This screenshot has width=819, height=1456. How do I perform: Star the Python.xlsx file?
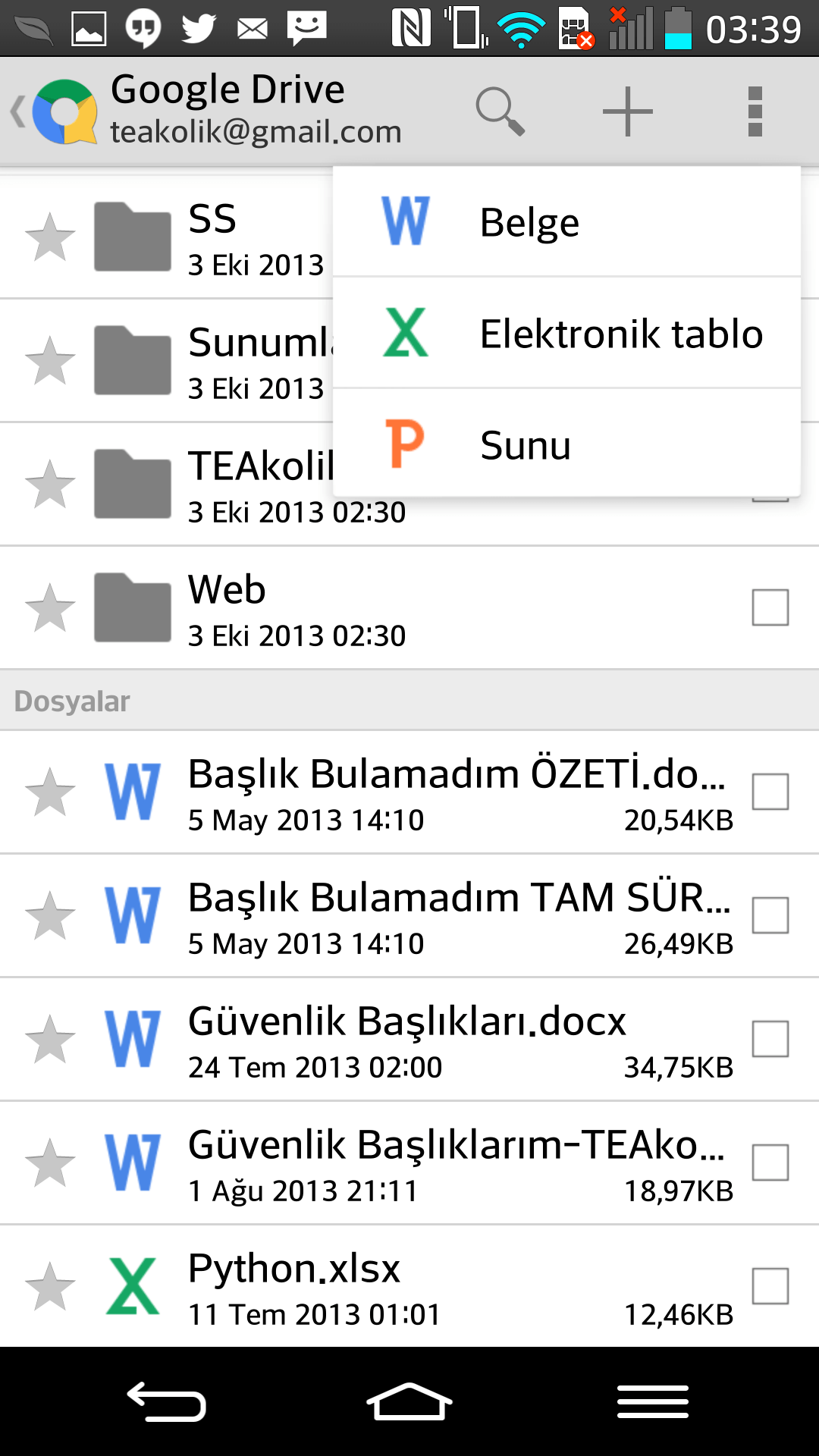50,1286
